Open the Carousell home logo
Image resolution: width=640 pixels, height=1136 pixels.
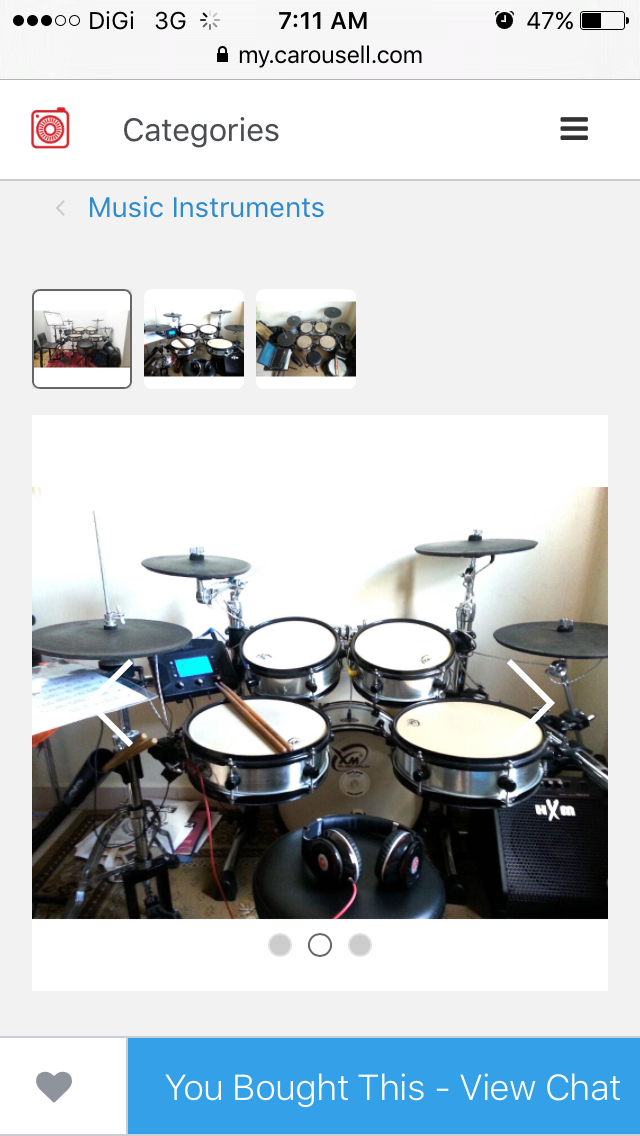[50, 129]
